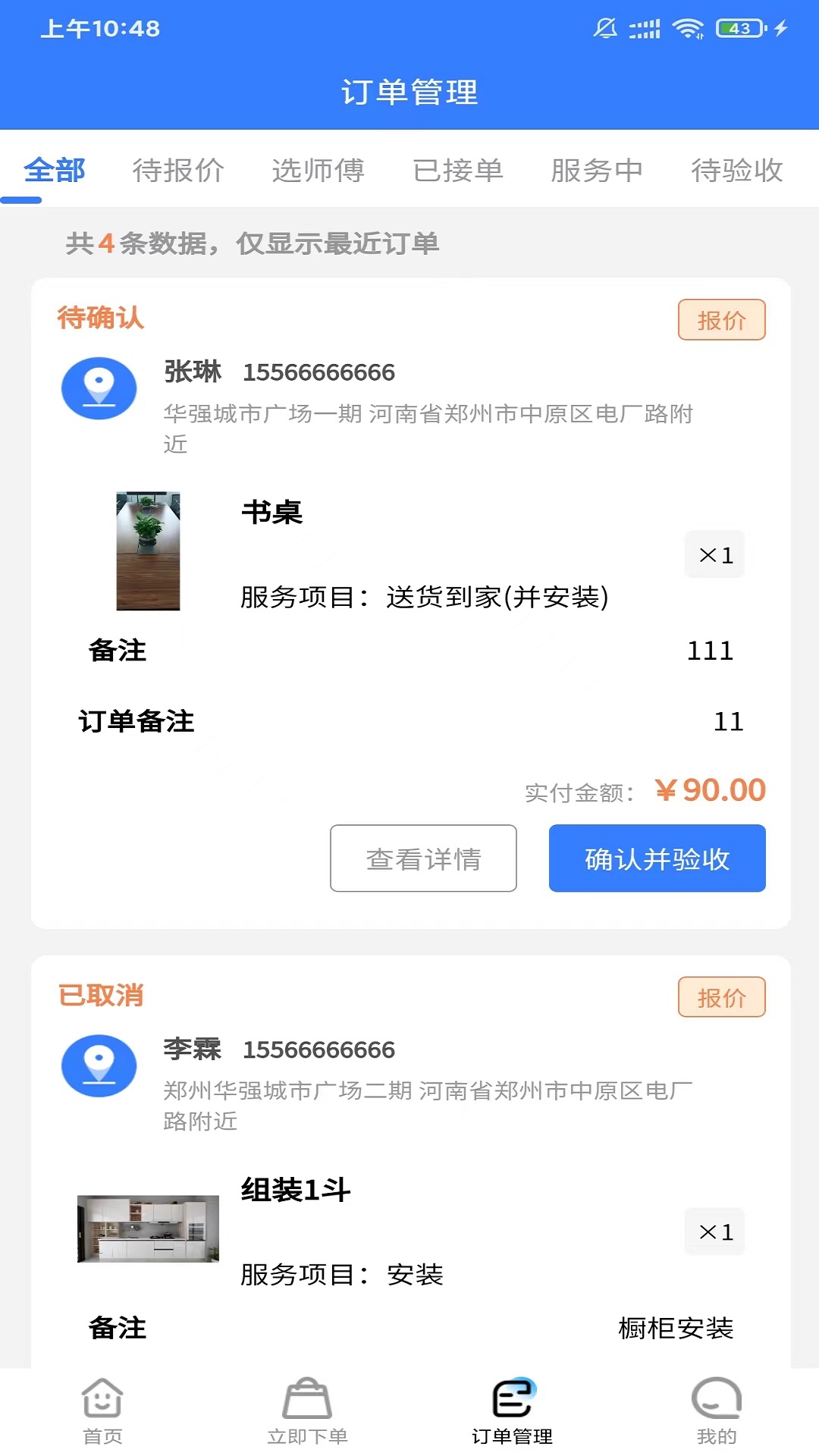819x1456 pixels.
Task: Open 查看详情 for the 书桌 order
Action: [423, 858]
